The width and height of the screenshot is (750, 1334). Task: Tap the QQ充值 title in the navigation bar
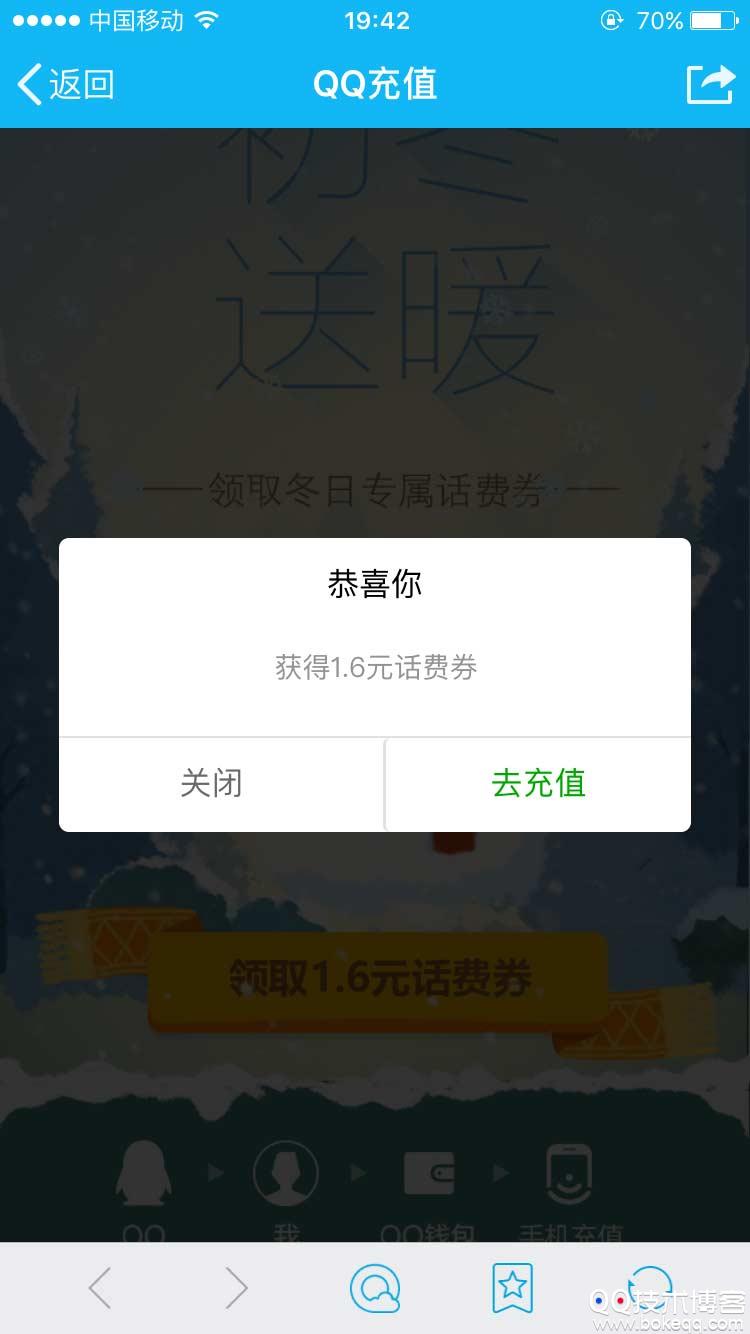375,86
